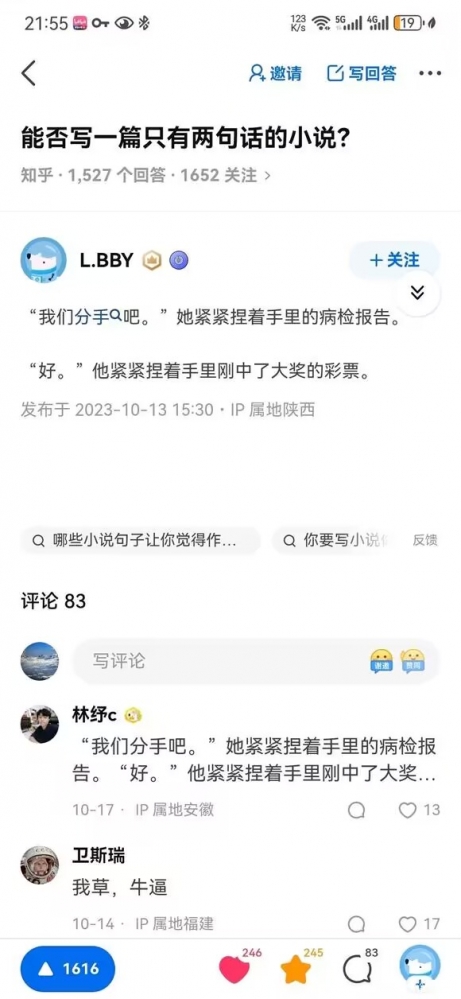461x999 pixels.
Task: Tap the double-chevron collapse button
Action: (417, 292)
